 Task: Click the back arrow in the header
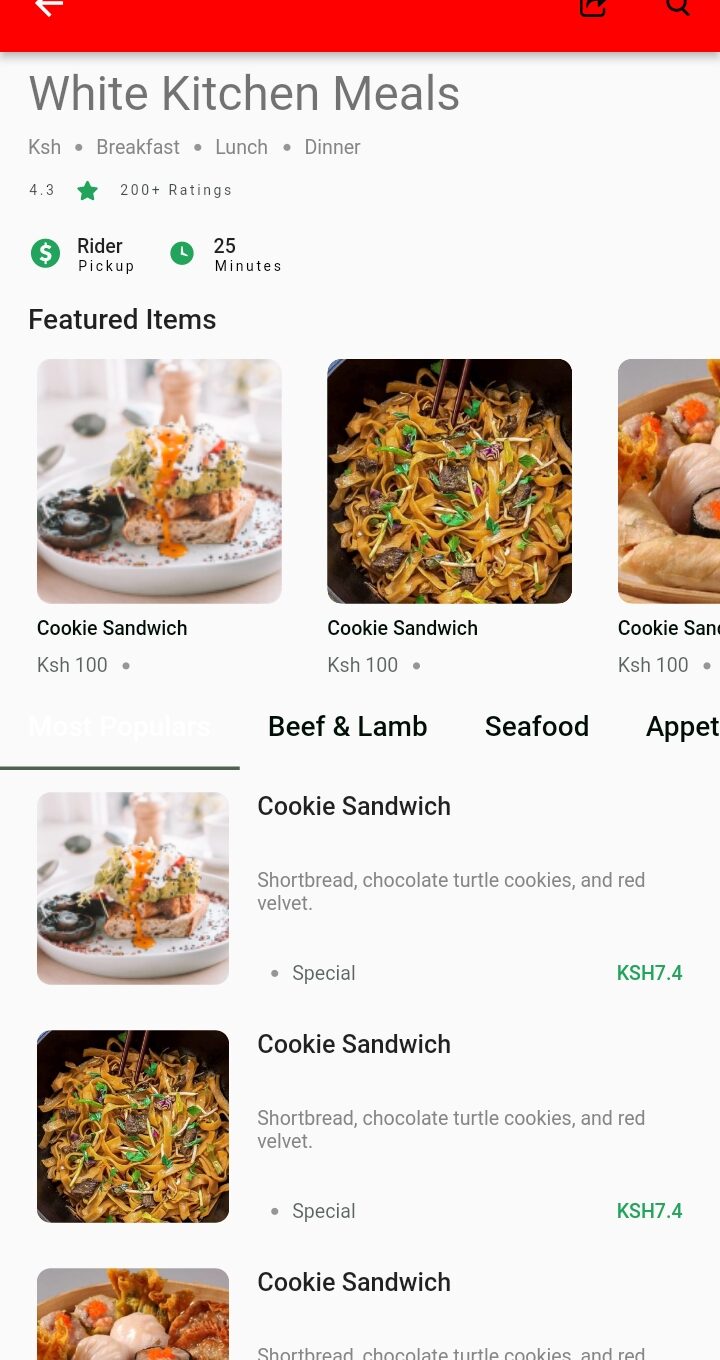(47, 9)
